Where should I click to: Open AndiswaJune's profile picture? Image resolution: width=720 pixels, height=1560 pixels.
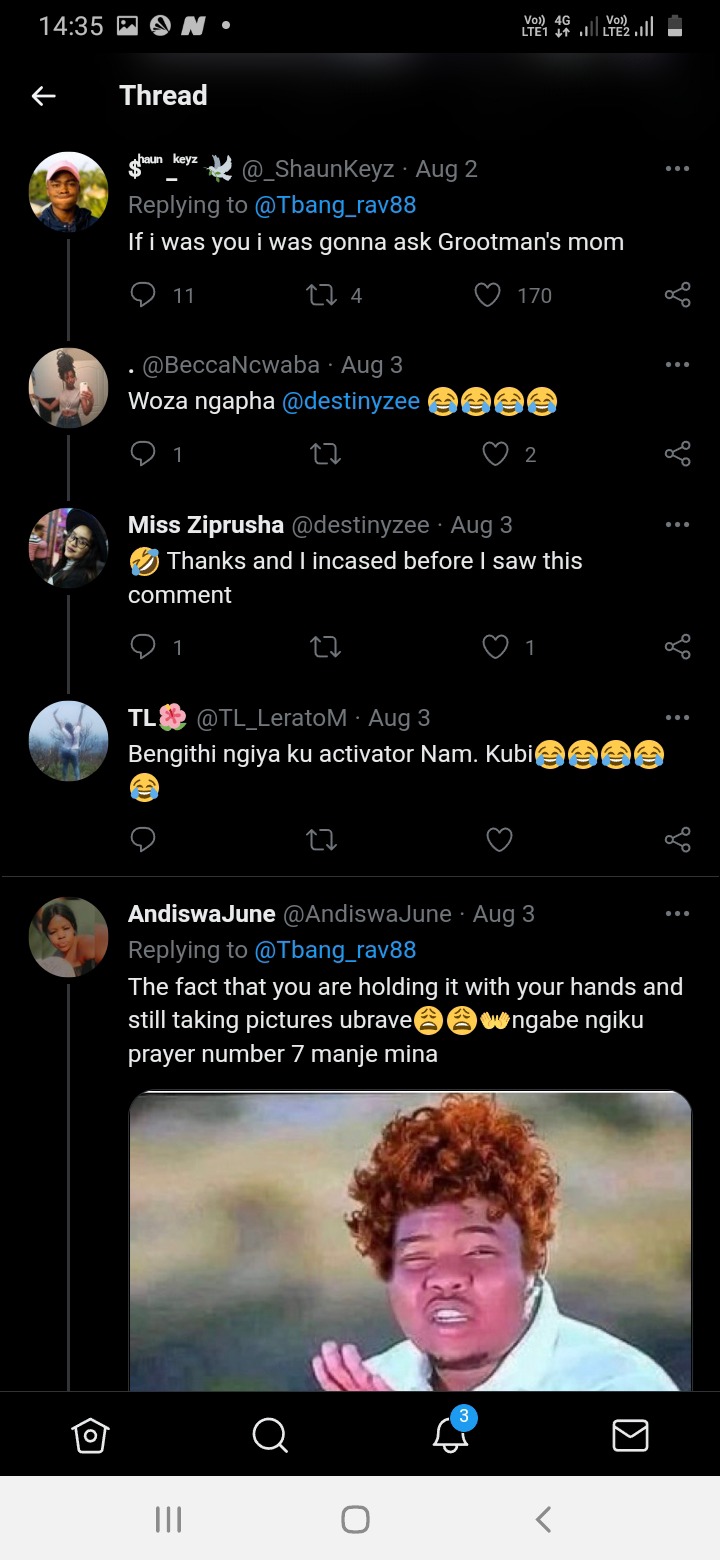click(68, 937)
